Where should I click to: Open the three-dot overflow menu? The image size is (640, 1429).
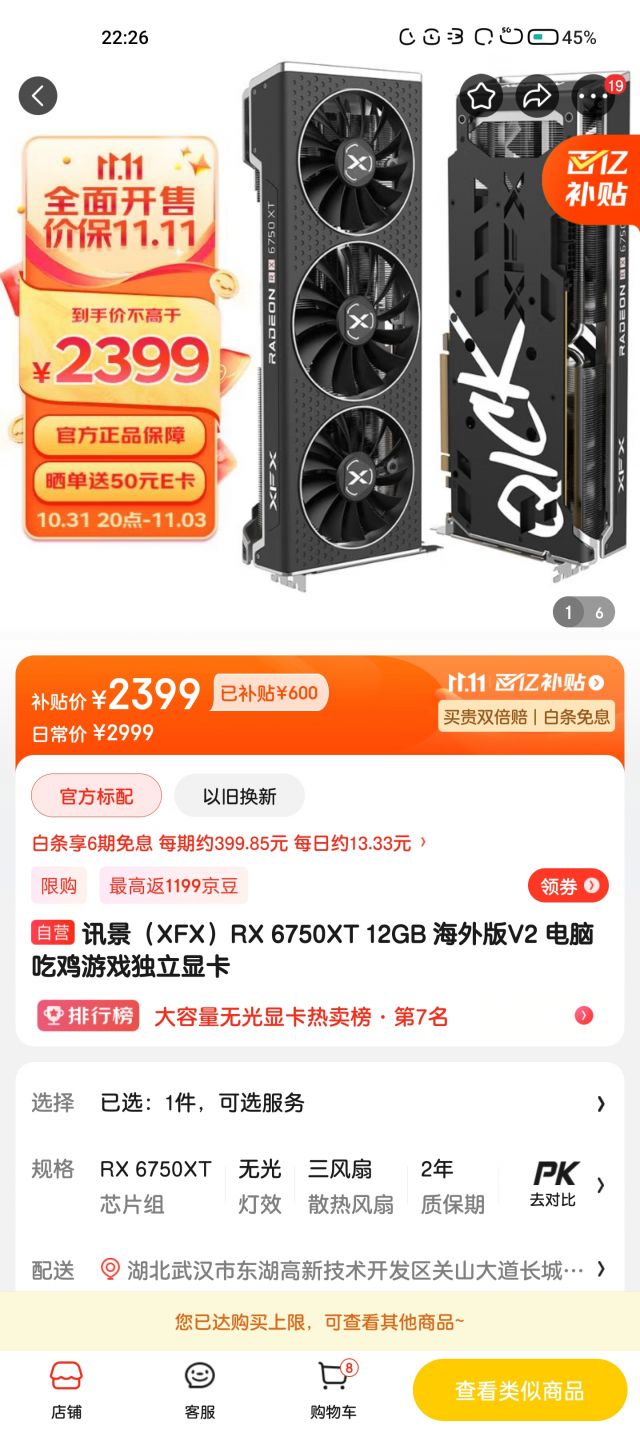(594, 97)
